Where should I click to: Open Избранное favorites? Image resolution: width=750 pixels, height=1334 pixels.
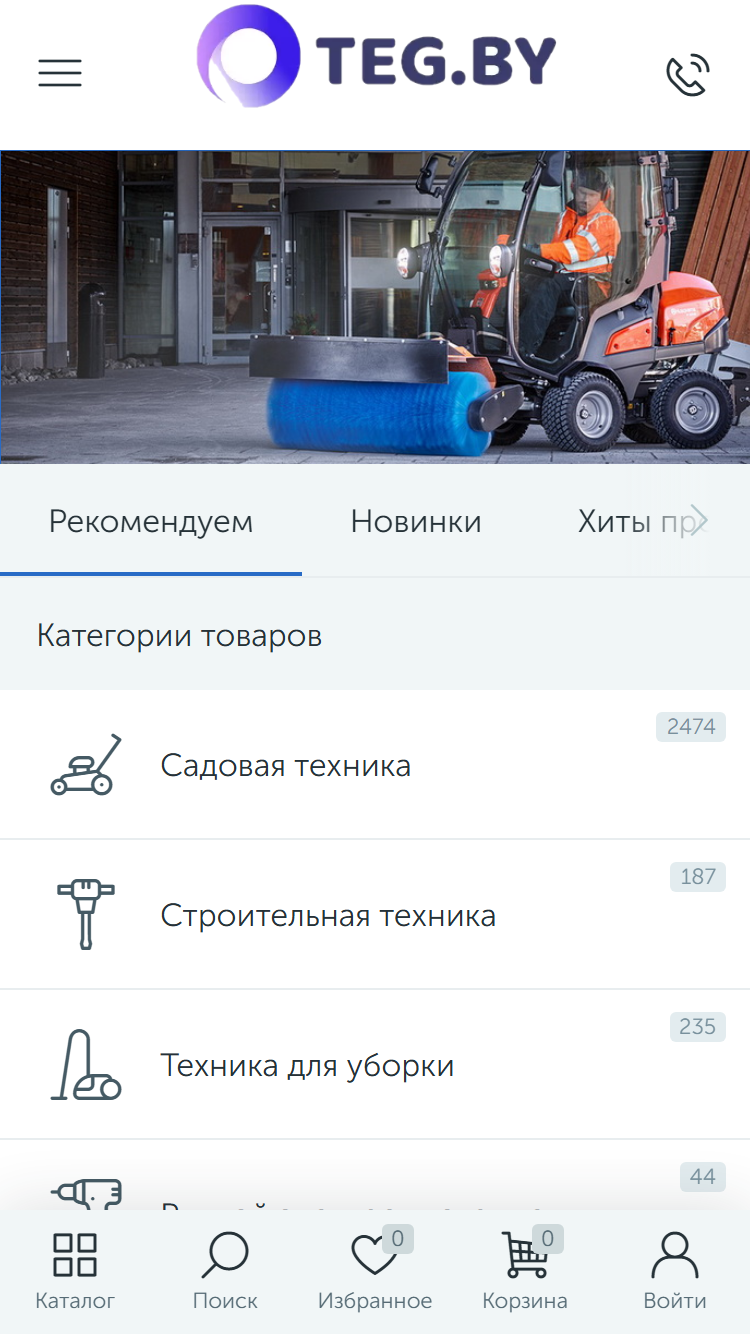click(x=375, y=1271)
